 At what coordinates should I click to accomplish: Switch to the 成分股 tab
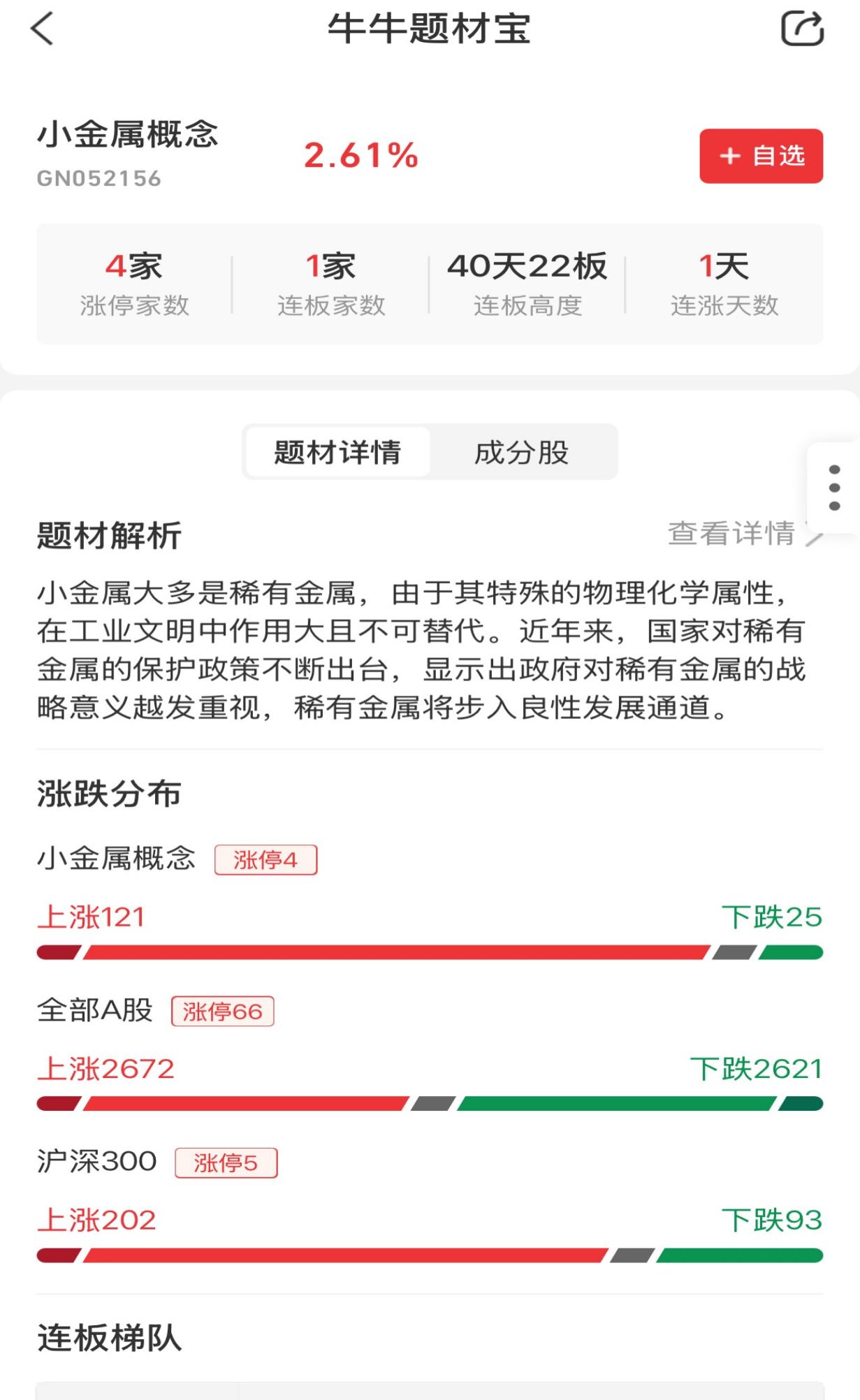click(x=522, y=453)
